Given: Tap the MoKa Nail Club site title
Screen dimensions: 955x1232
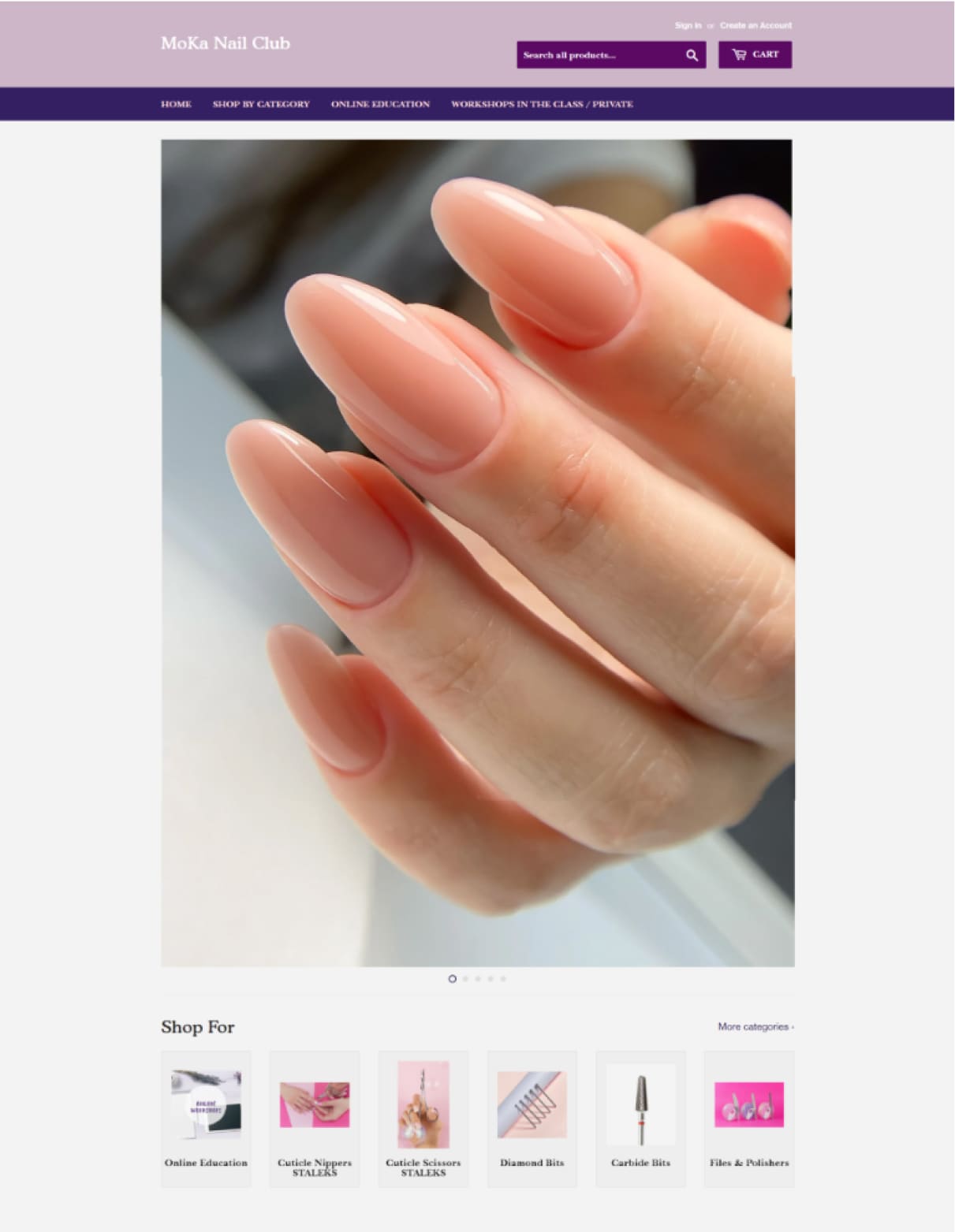Looking at the screenshot, I should 225,43.
